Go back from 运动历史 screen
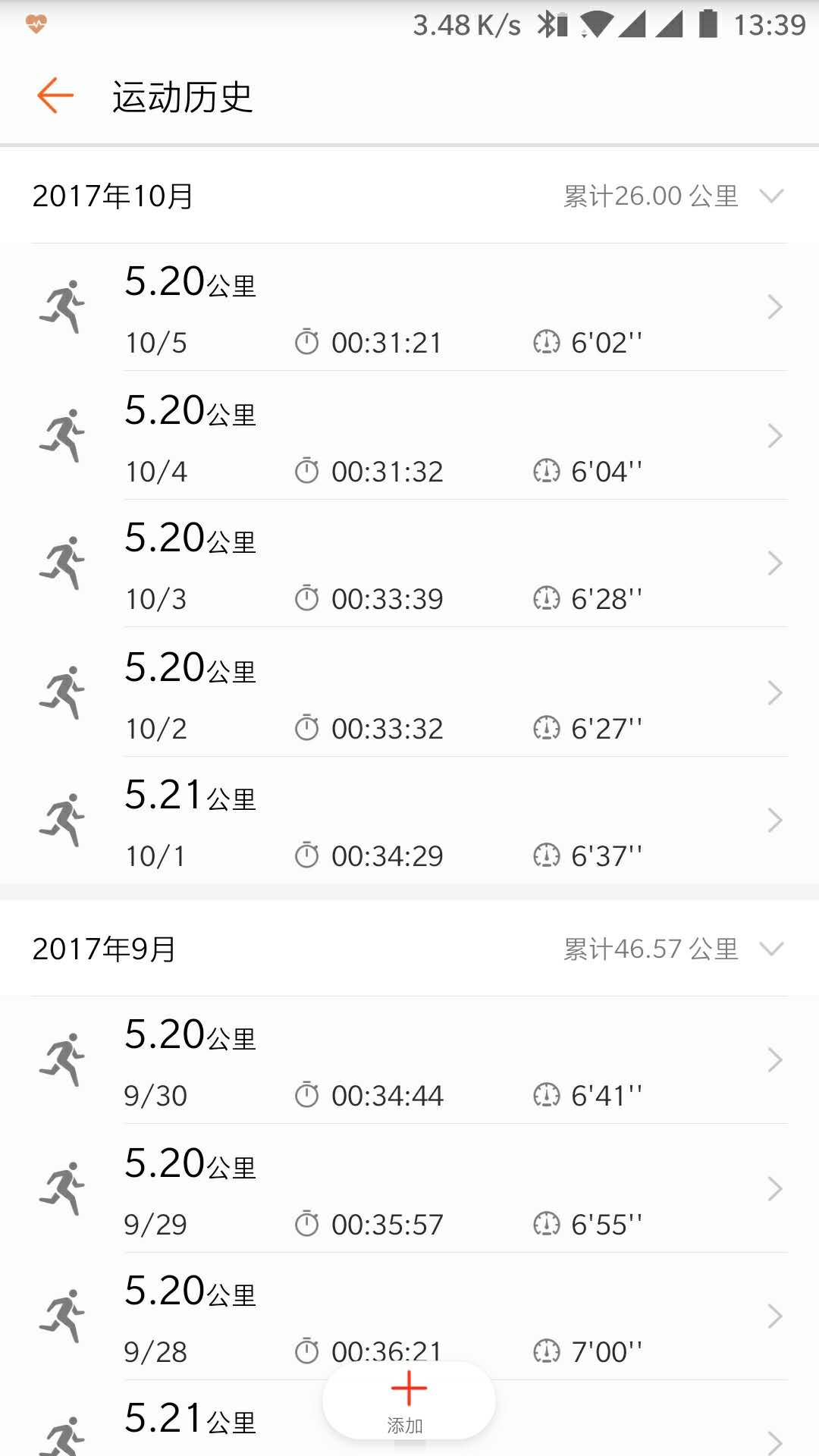 tap(55, 96)
